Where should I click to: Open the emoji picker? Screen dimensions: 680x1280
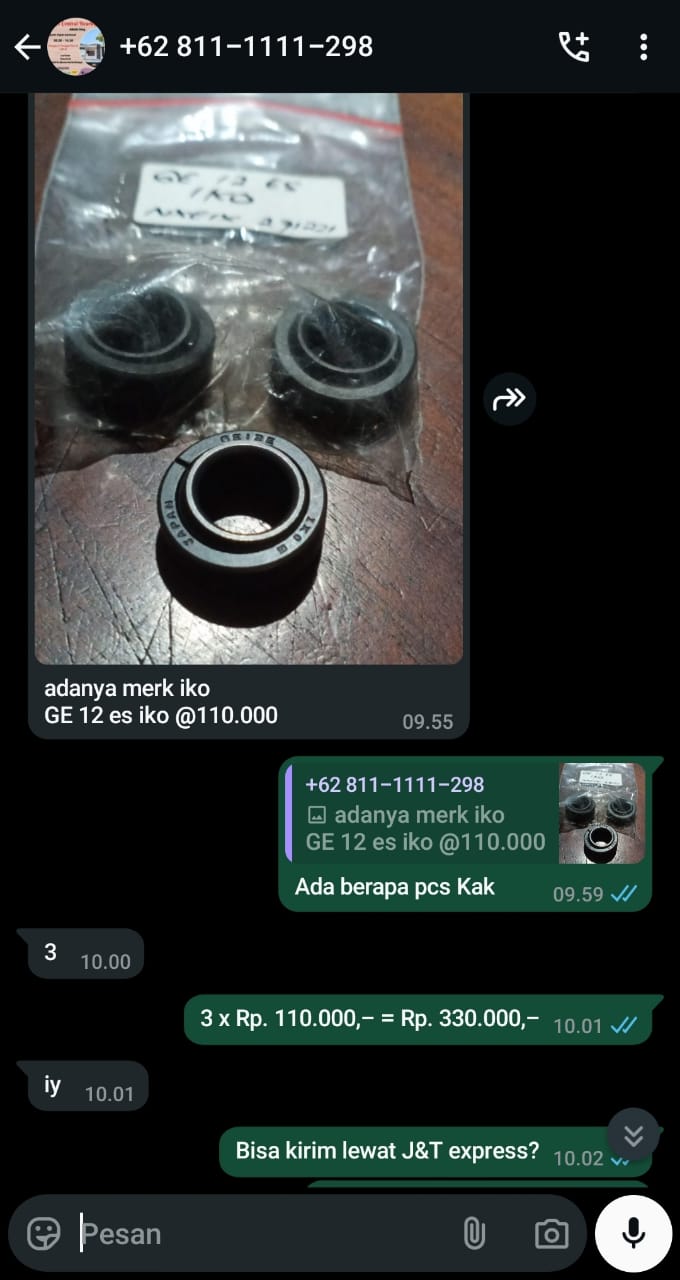click(43, 1233)
